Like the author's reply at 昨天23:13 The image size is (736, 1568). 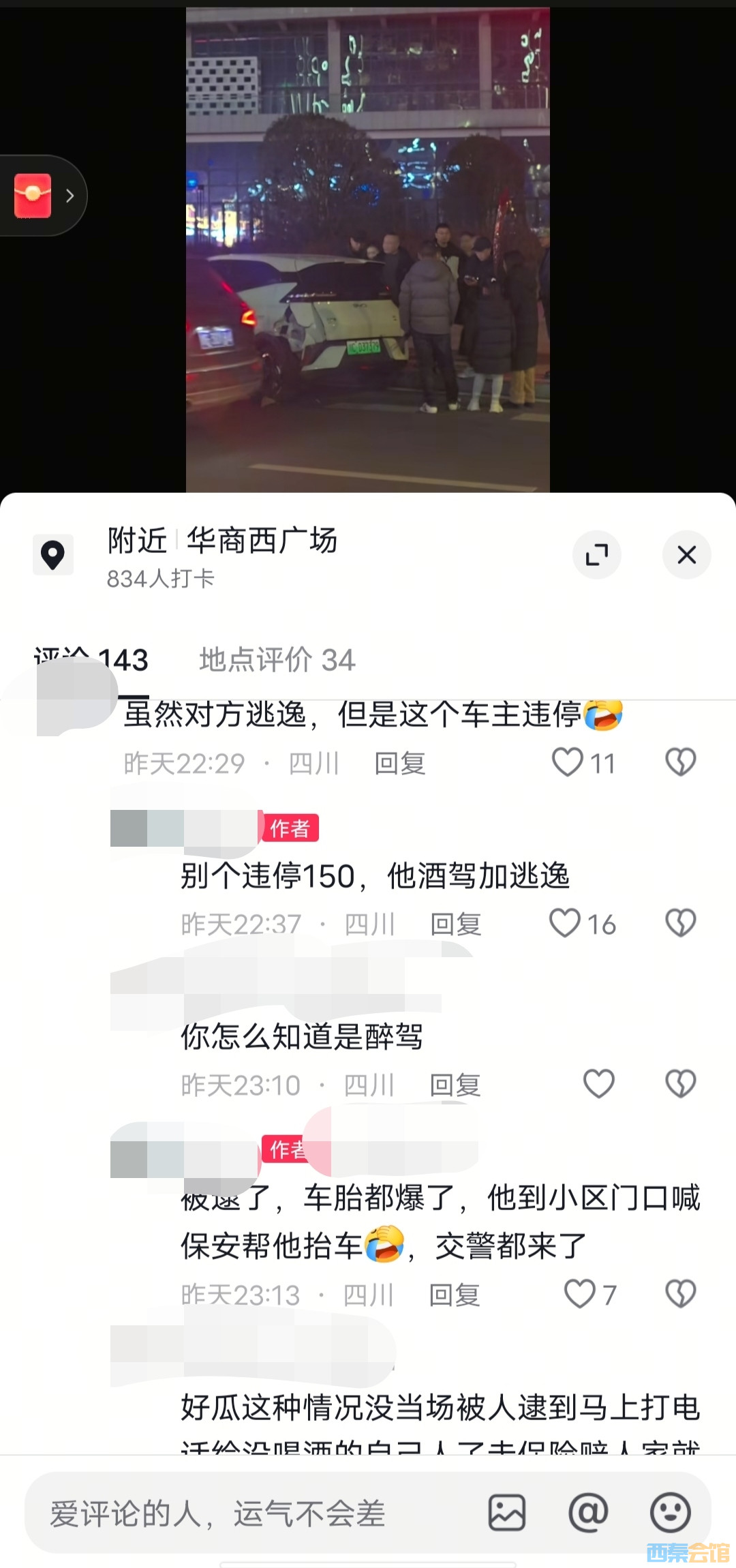[x=579, y=1294]
